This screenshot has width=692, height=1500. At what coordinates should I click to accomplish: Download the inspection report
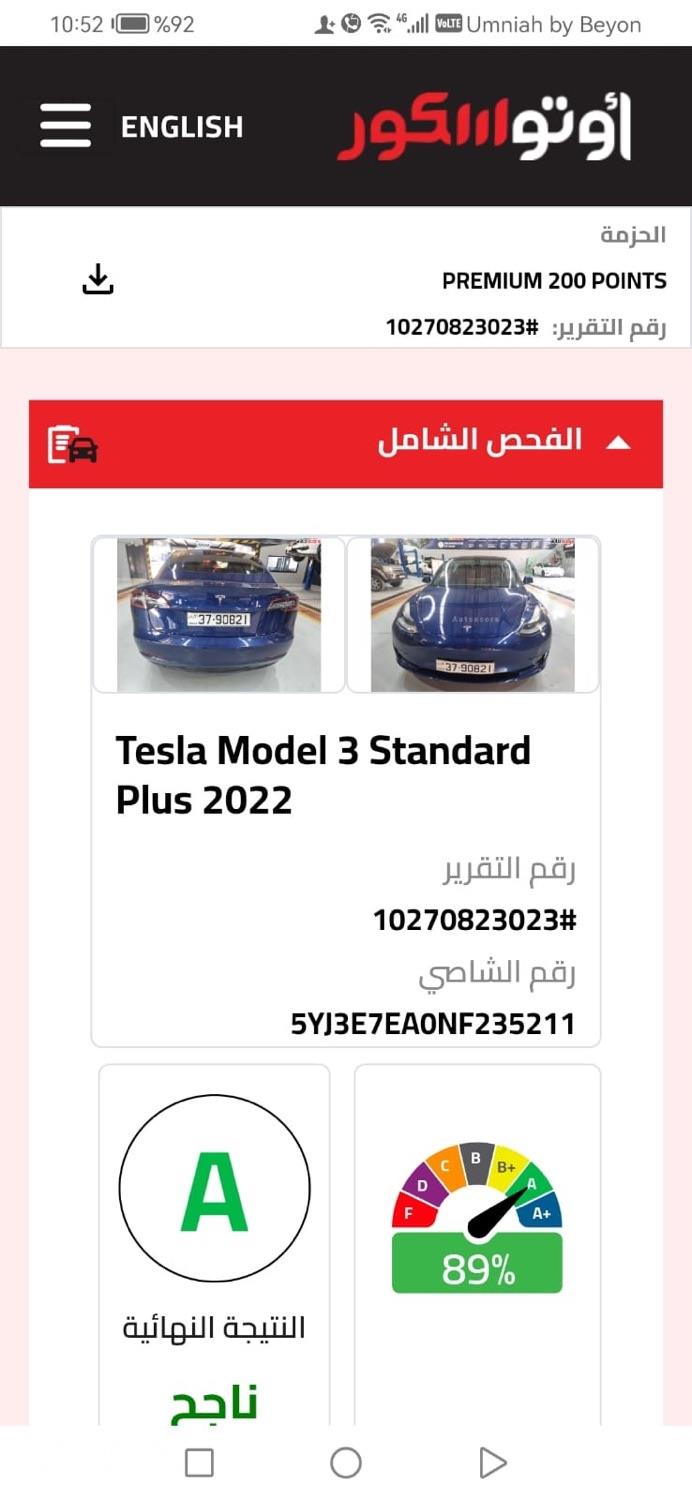(98, 280)
